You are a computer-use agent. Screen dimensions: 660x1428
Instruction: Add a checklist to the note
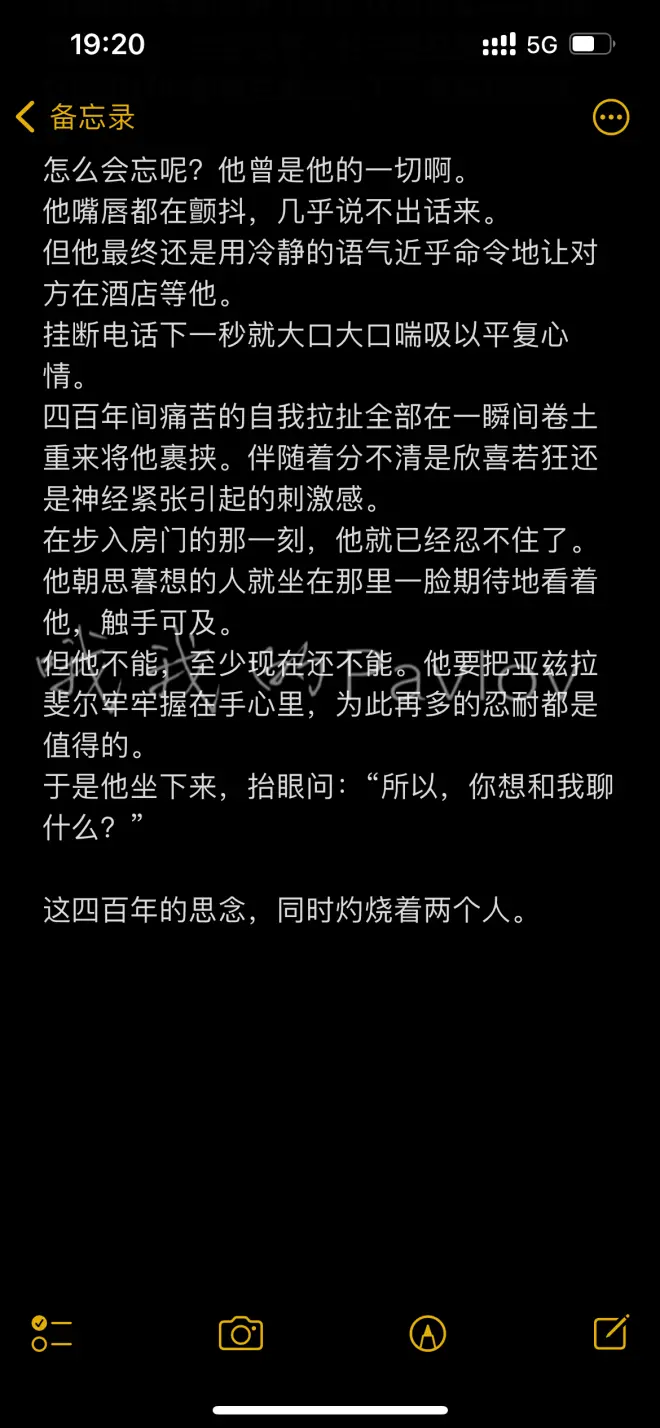(52, 1333)
